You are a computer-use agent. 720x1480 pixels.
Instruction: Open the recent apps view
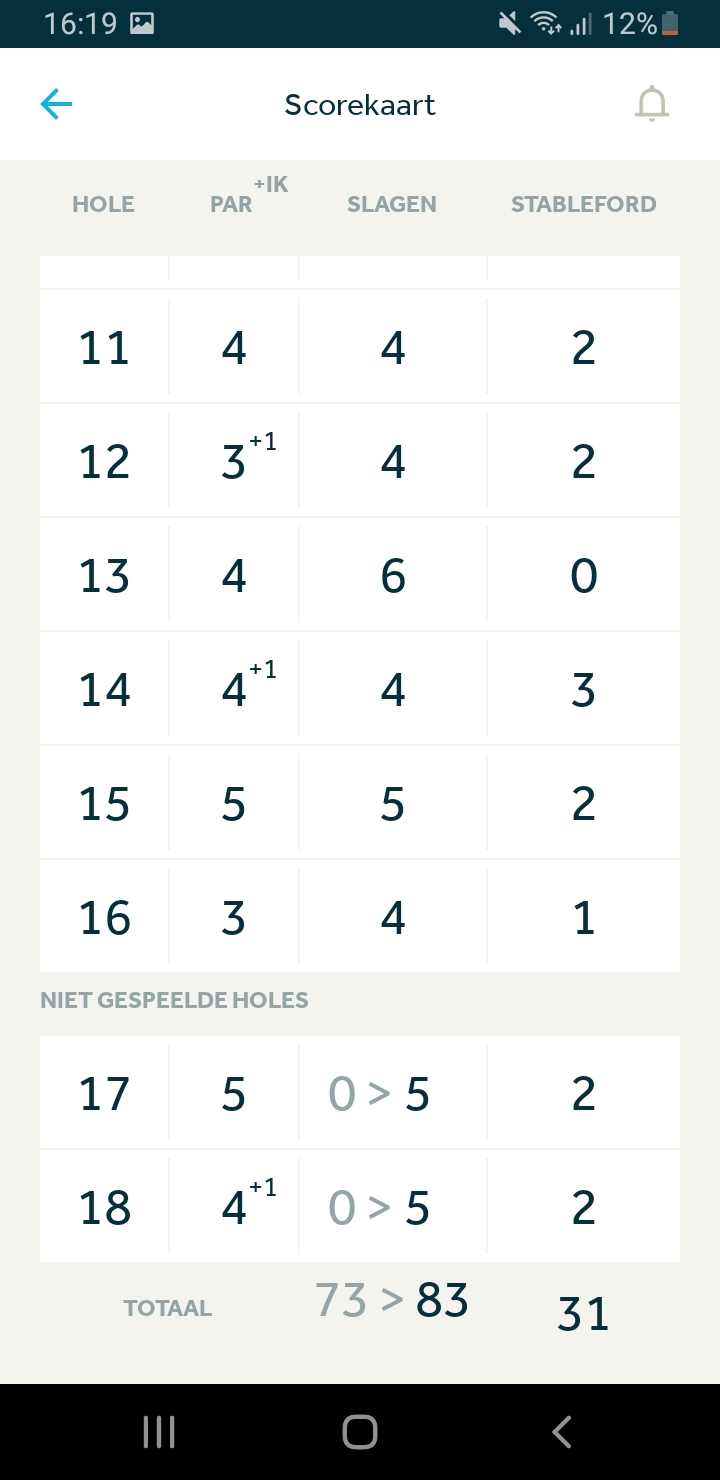(x=159, y=1431)
